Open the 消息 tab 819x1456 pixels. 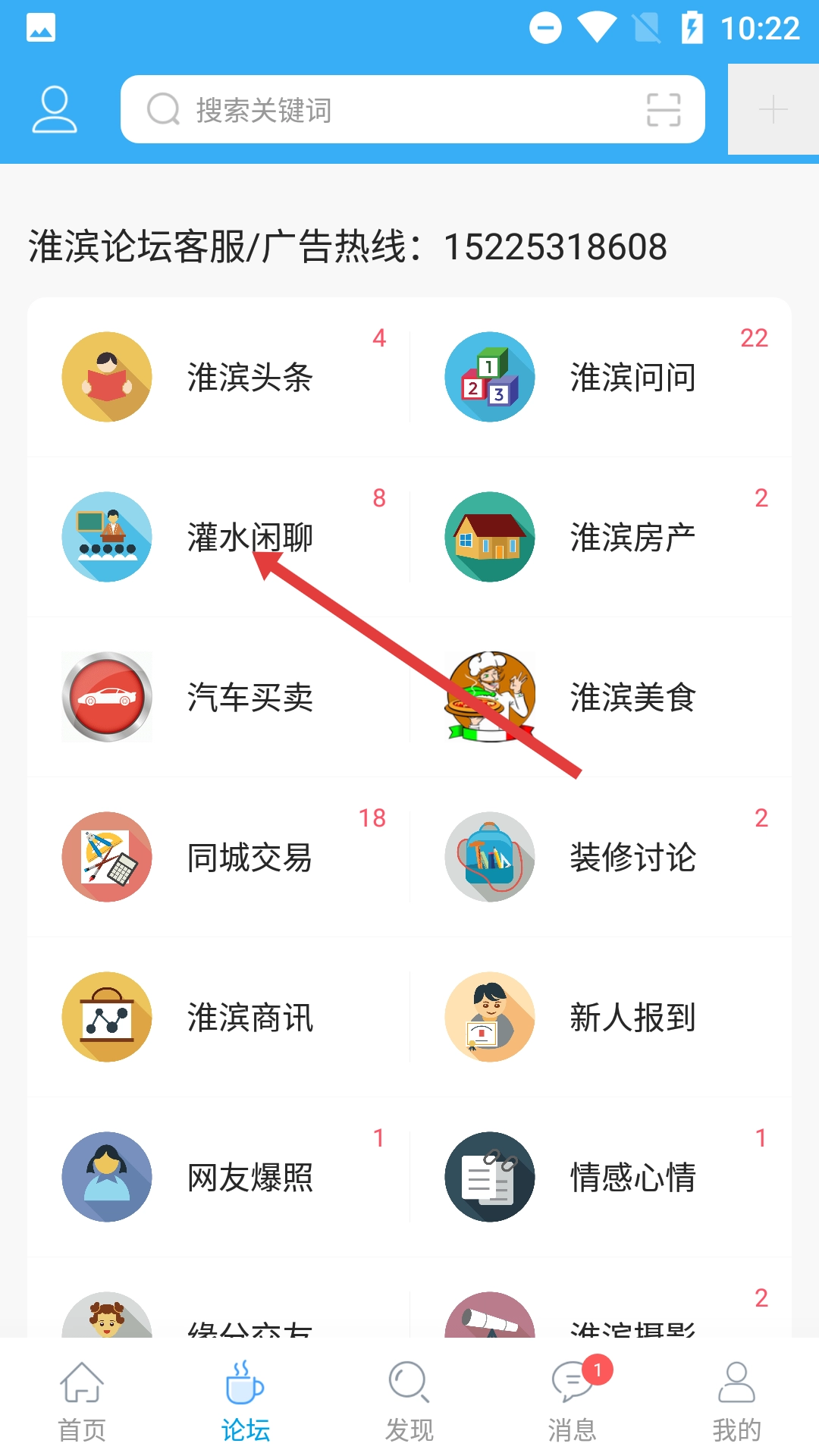573,1401
